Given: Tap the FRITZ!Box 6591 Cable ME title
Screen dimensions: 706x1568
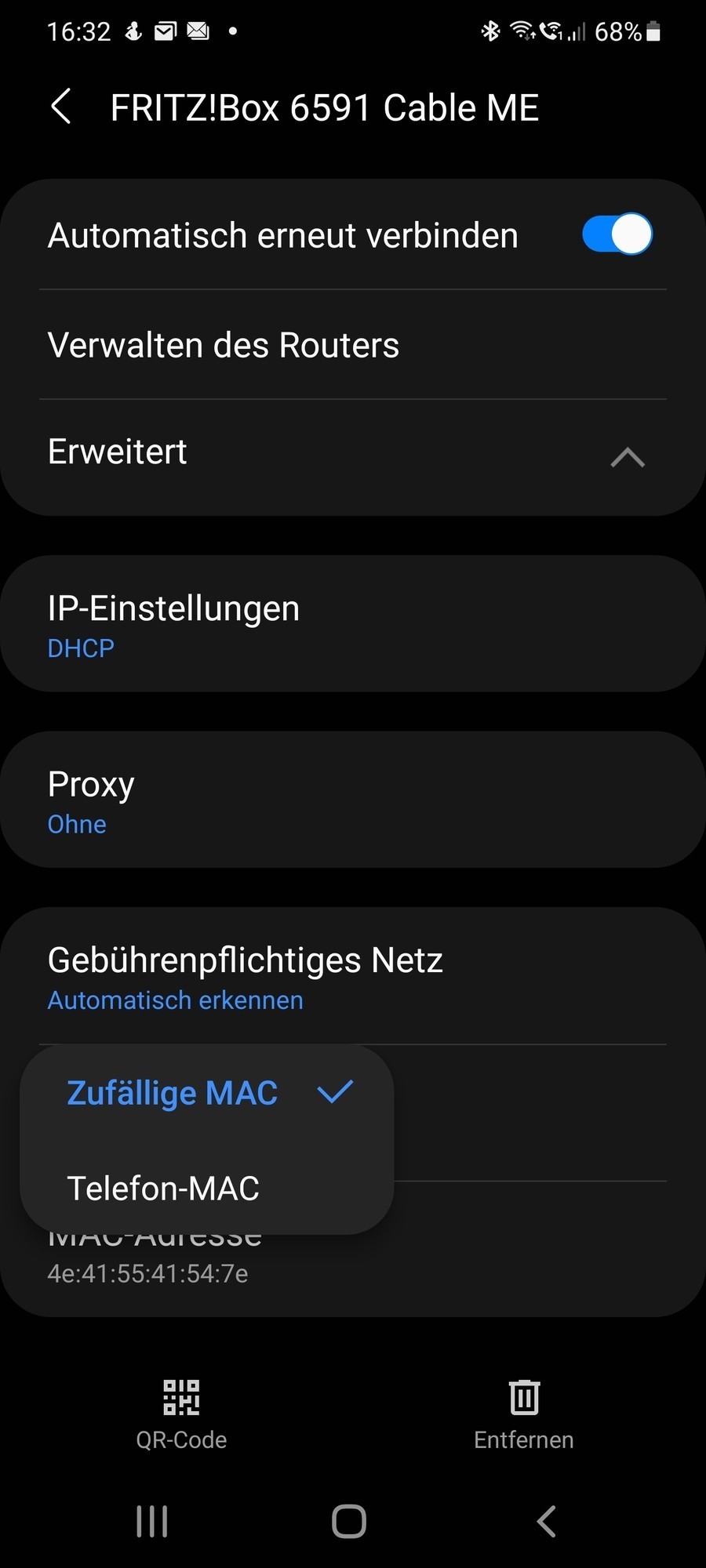Looking at the screenshot, I should tap(323, 107).
